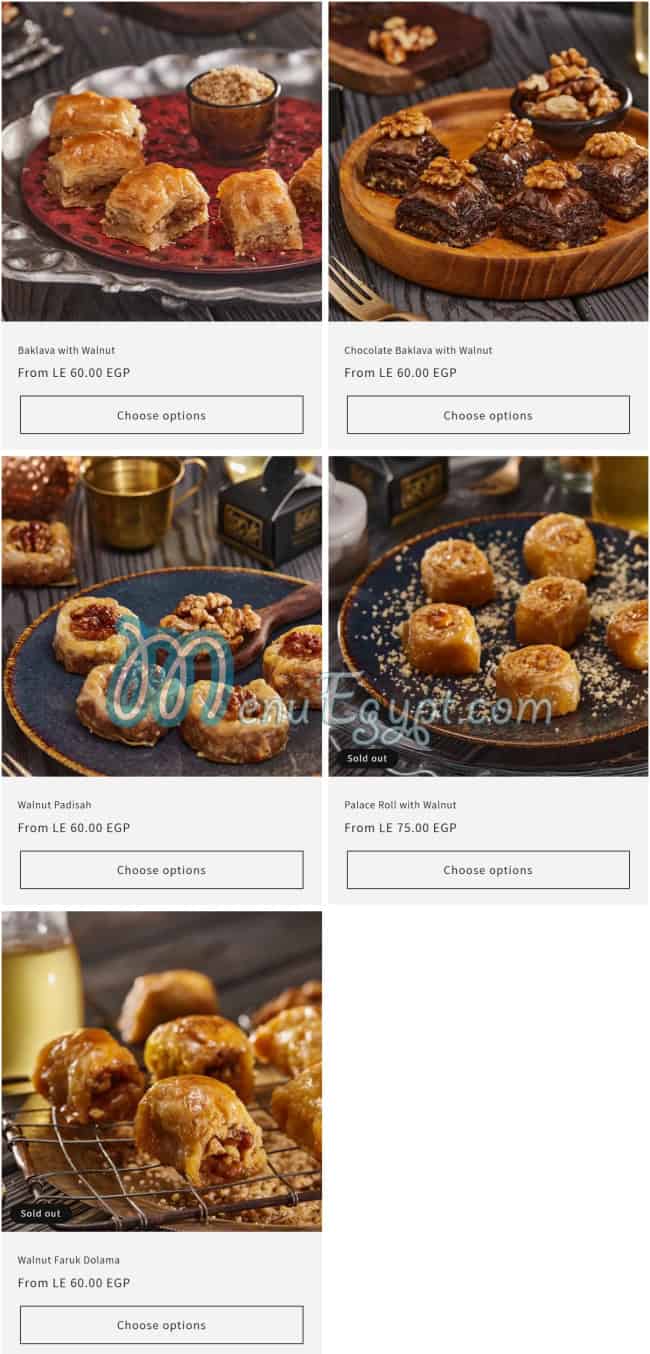Open the Chocolate Baklava with Walnut product image

[488, 161]
